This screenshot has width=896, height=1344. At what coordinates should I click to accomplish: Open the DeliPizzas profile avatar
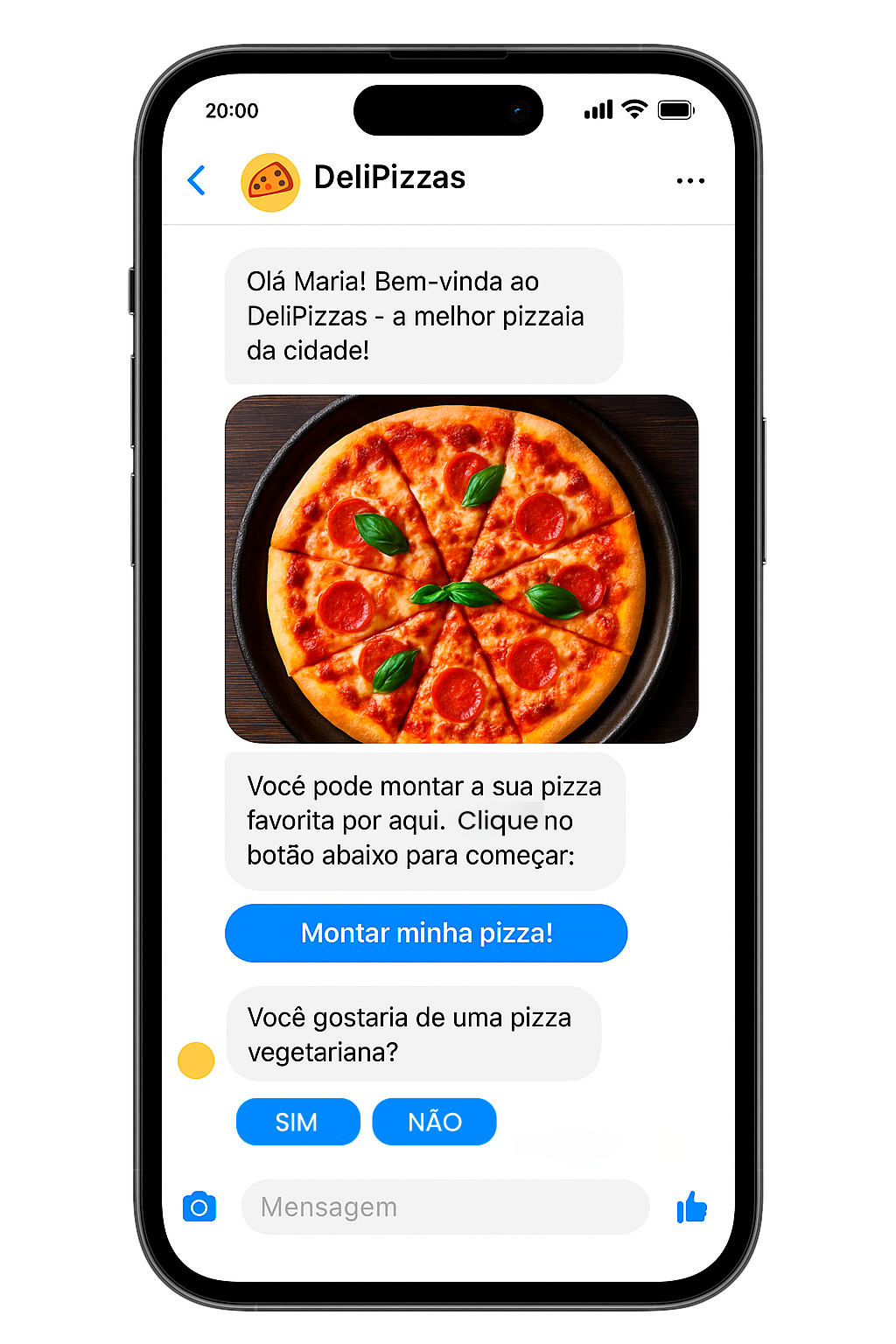(270, 182)
